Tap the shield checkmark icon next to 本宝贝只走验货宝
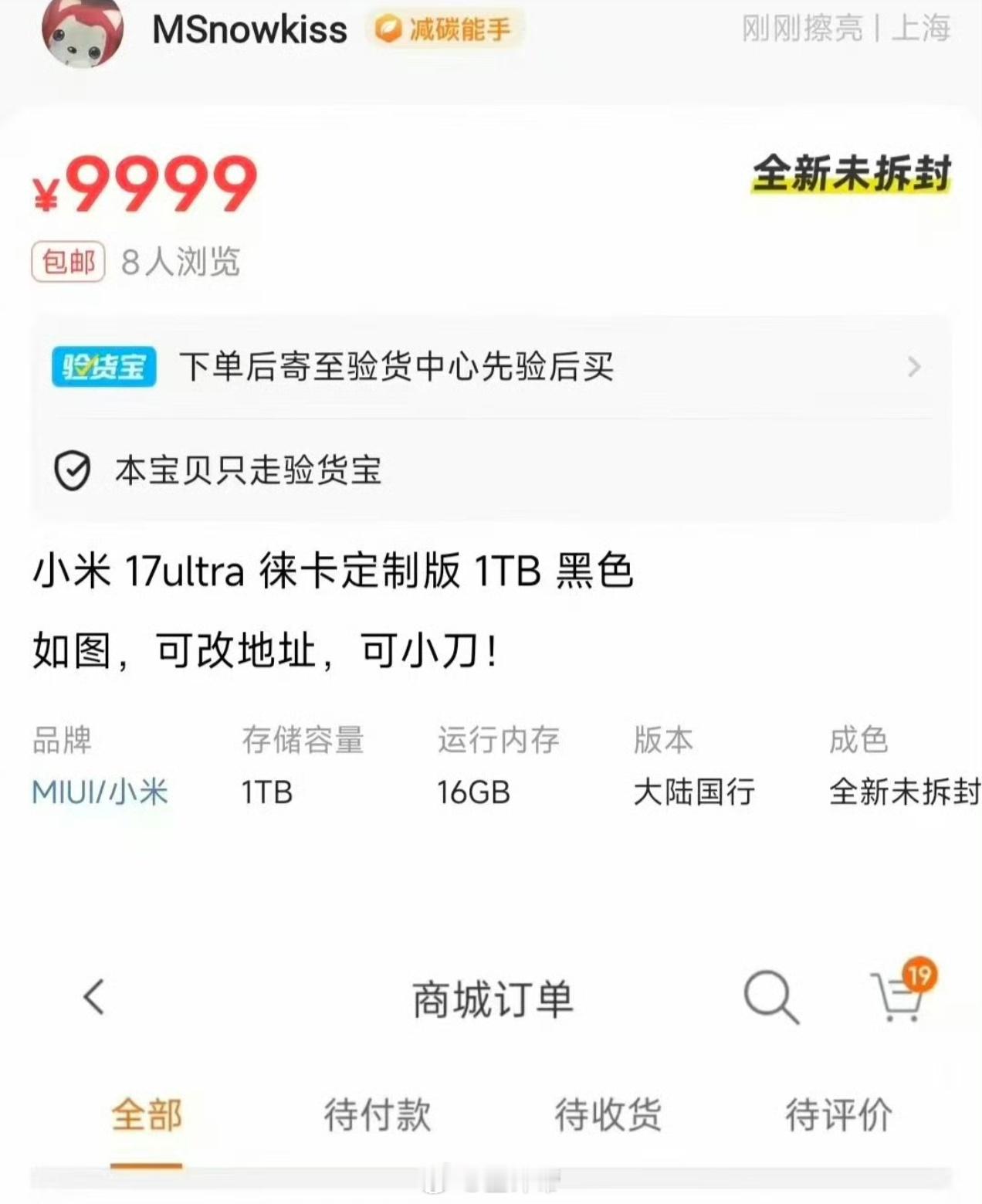 (x=73, y=468)
